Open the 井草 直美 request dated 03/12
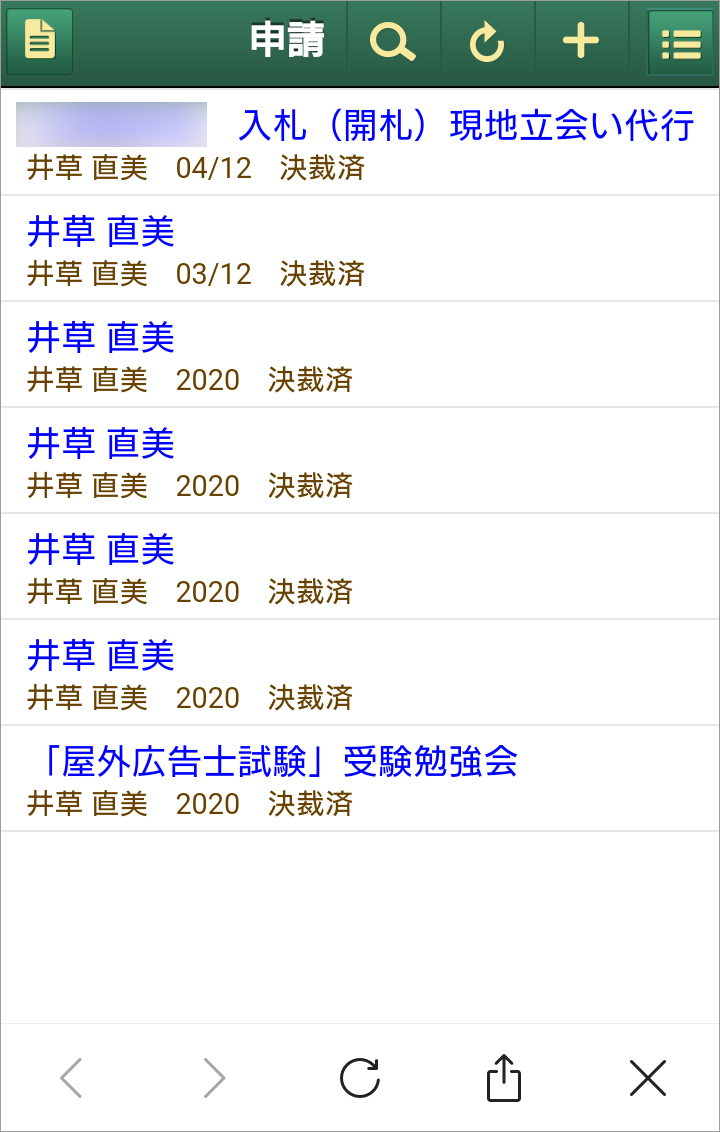The image size is (720, 1132). point(101,232)
